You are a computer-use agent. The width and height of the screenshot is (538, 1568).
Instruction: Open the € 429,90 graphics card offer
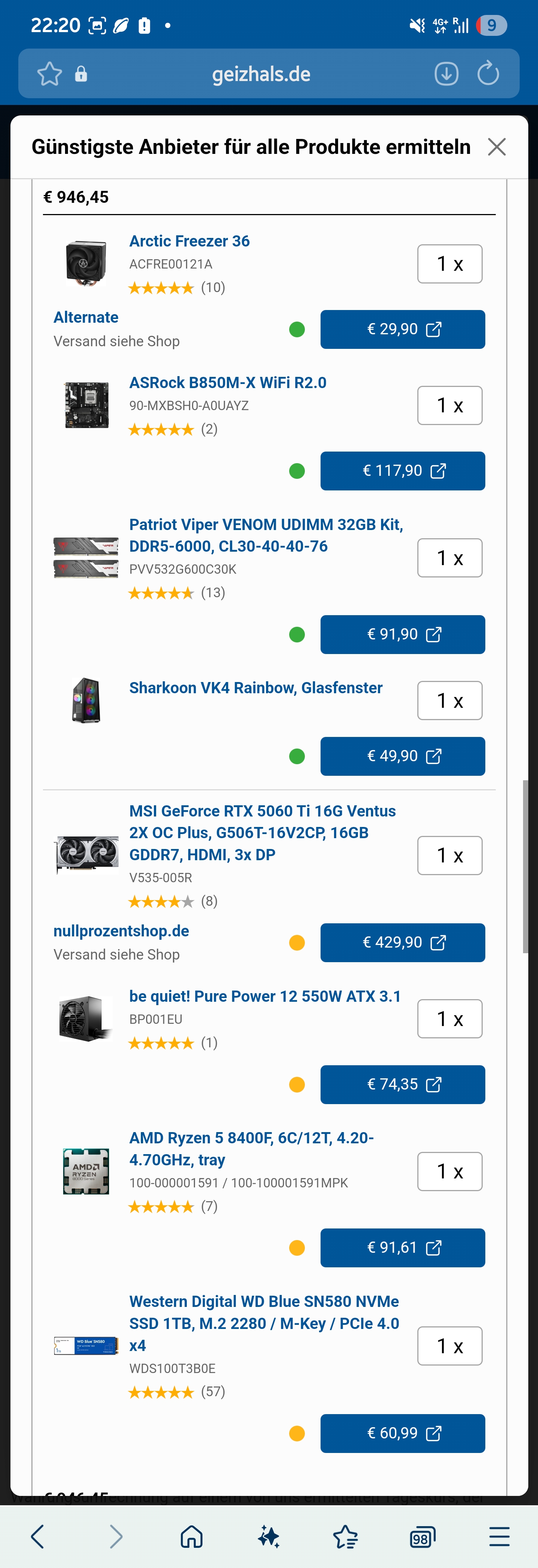coord(402,942)
